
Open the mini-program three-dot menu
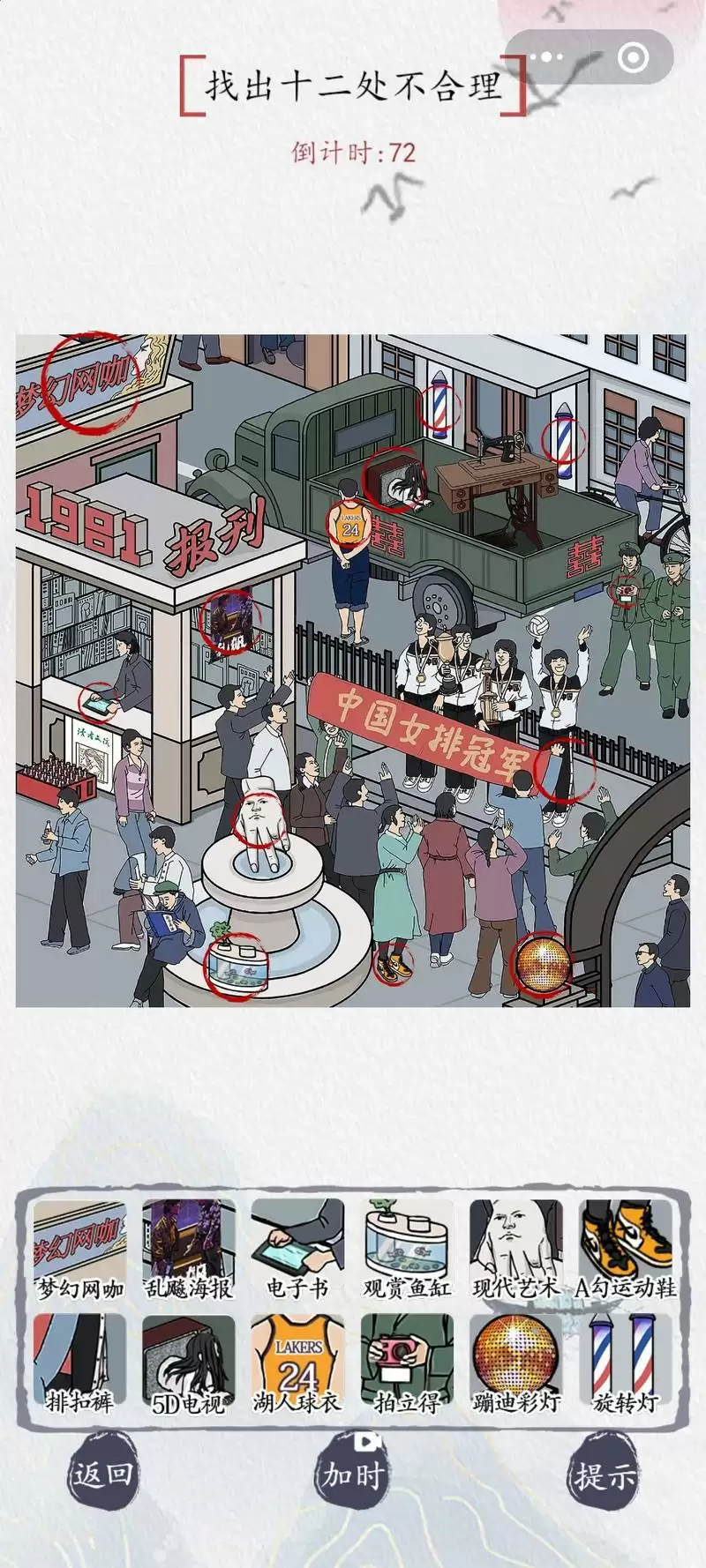click(546, 57)
